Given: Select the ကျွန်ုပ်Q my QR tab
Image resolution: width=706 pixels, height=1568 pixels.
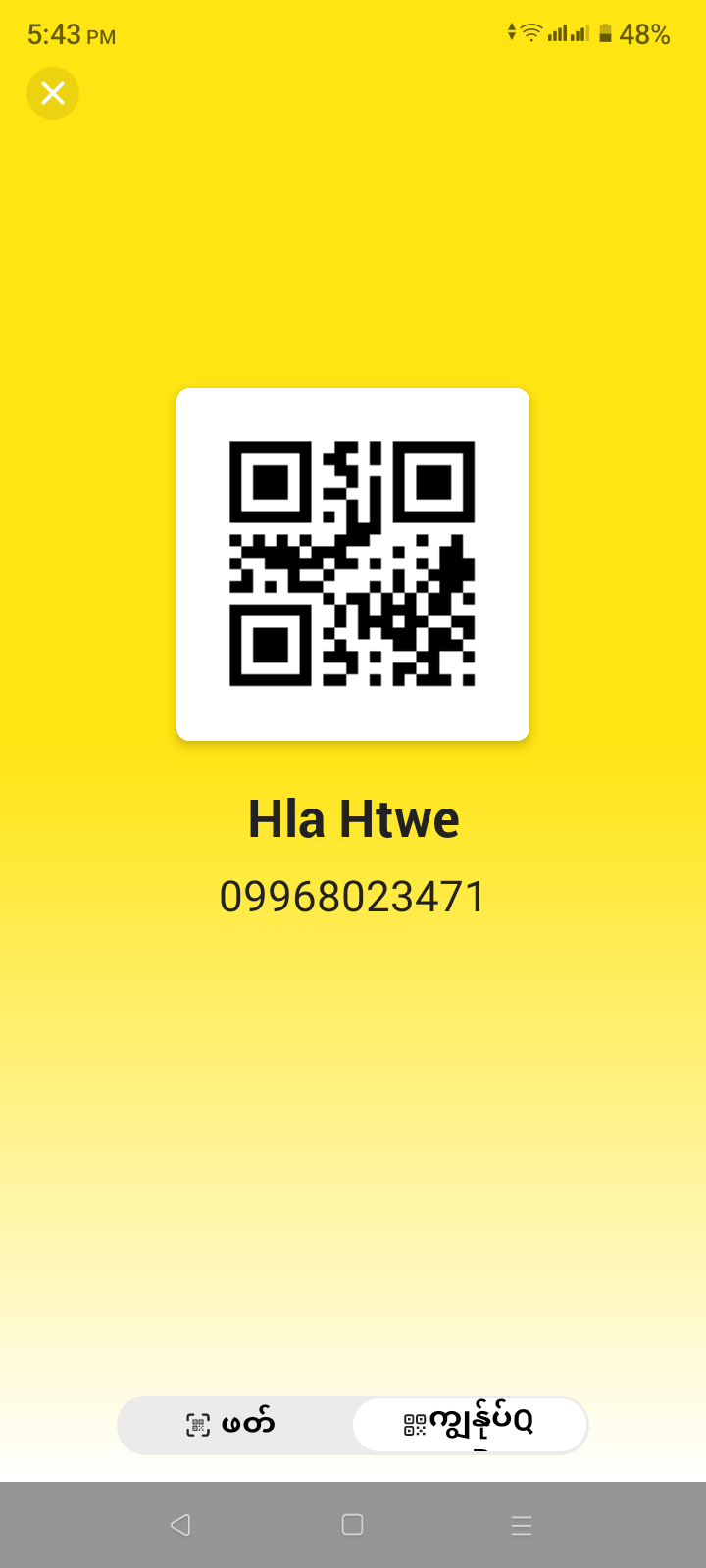Looking at the screenshot, I should pyautogui.click(x=470, y=1424).
